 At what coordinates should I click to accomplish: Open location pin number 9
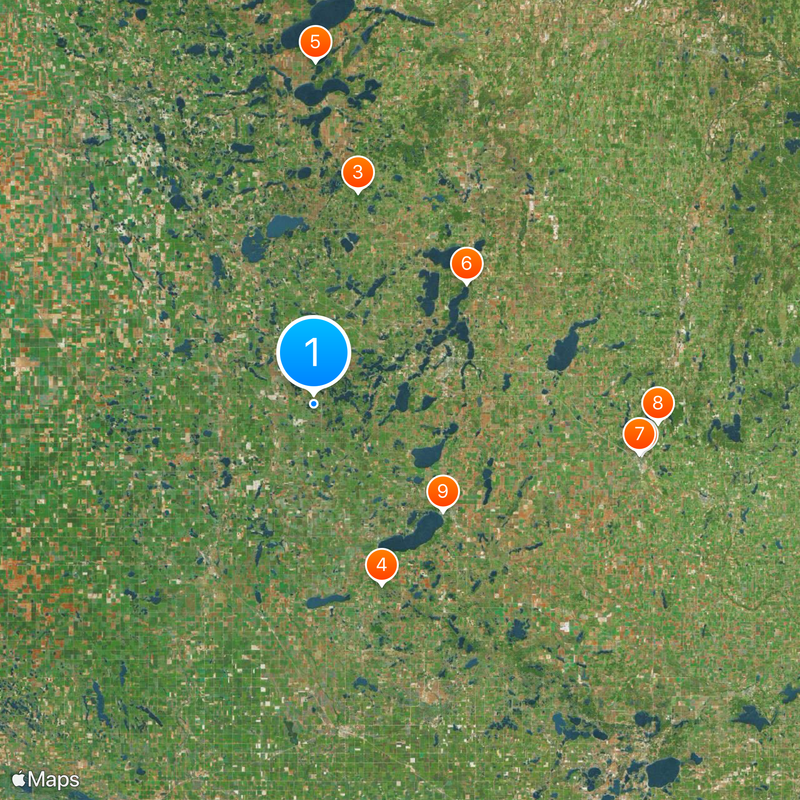442,492
